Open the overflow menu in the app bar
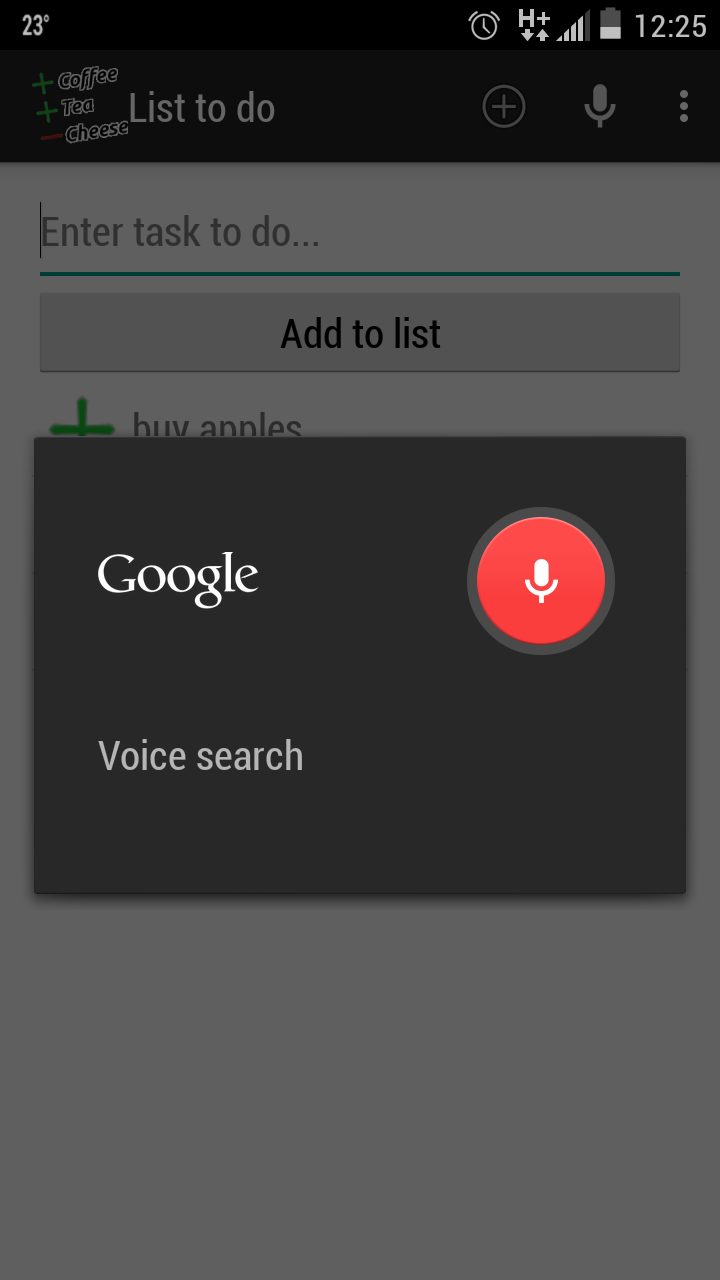This screenshot has height=1280, width=720. click(x=683, y=106)
